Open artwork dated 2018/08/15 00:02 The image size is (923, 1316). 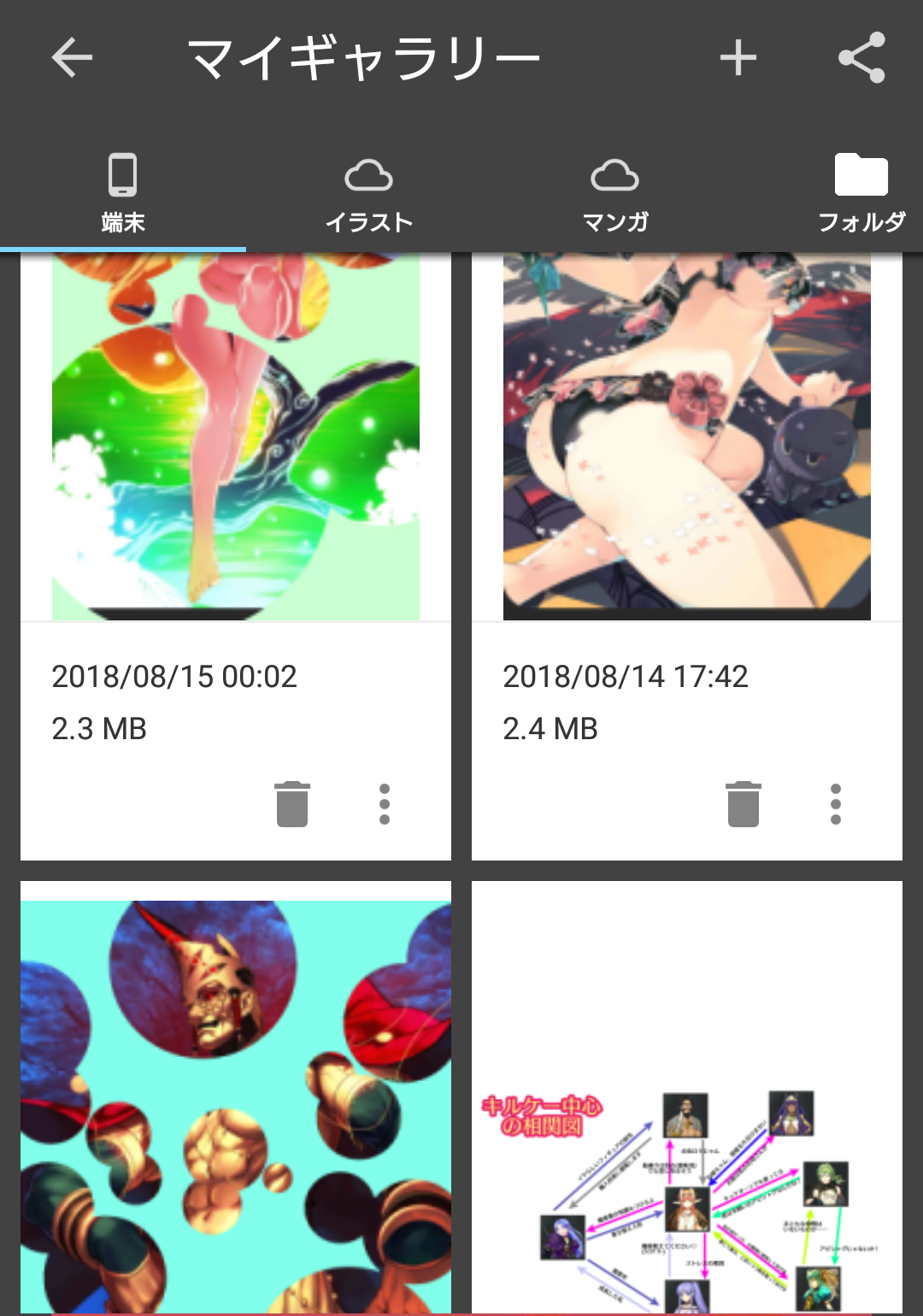236,436
